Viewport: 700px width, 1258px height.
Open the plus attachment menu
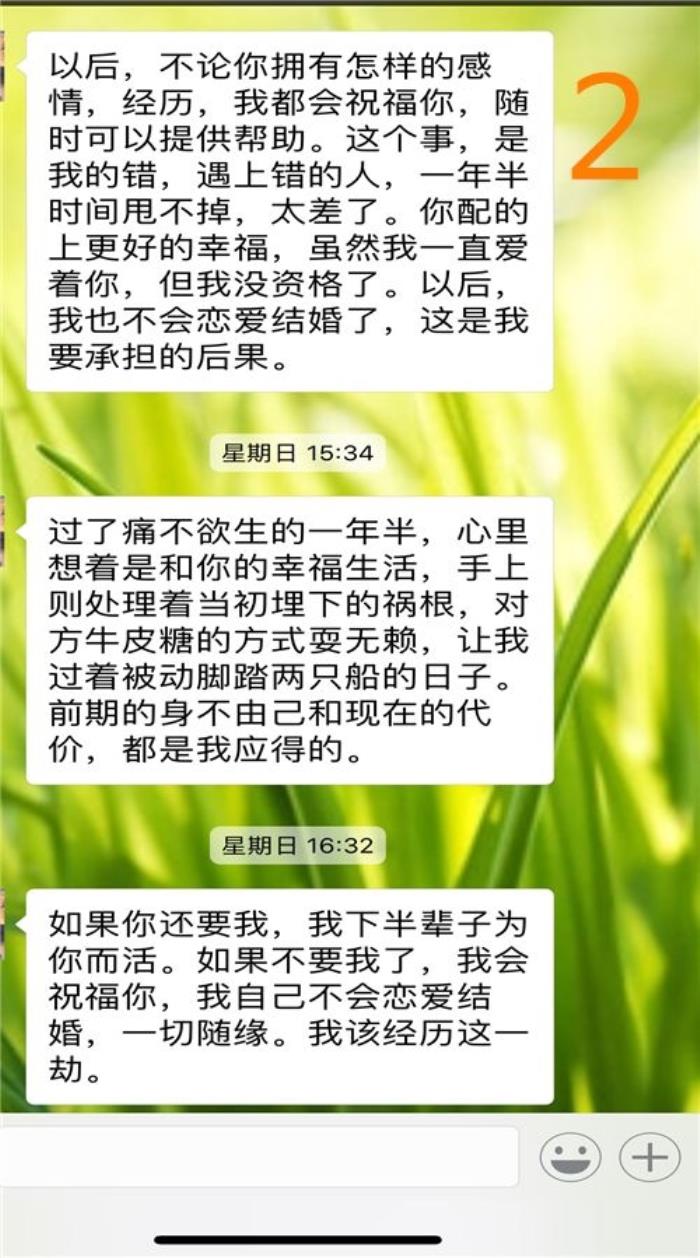[x=650, y=1158]
